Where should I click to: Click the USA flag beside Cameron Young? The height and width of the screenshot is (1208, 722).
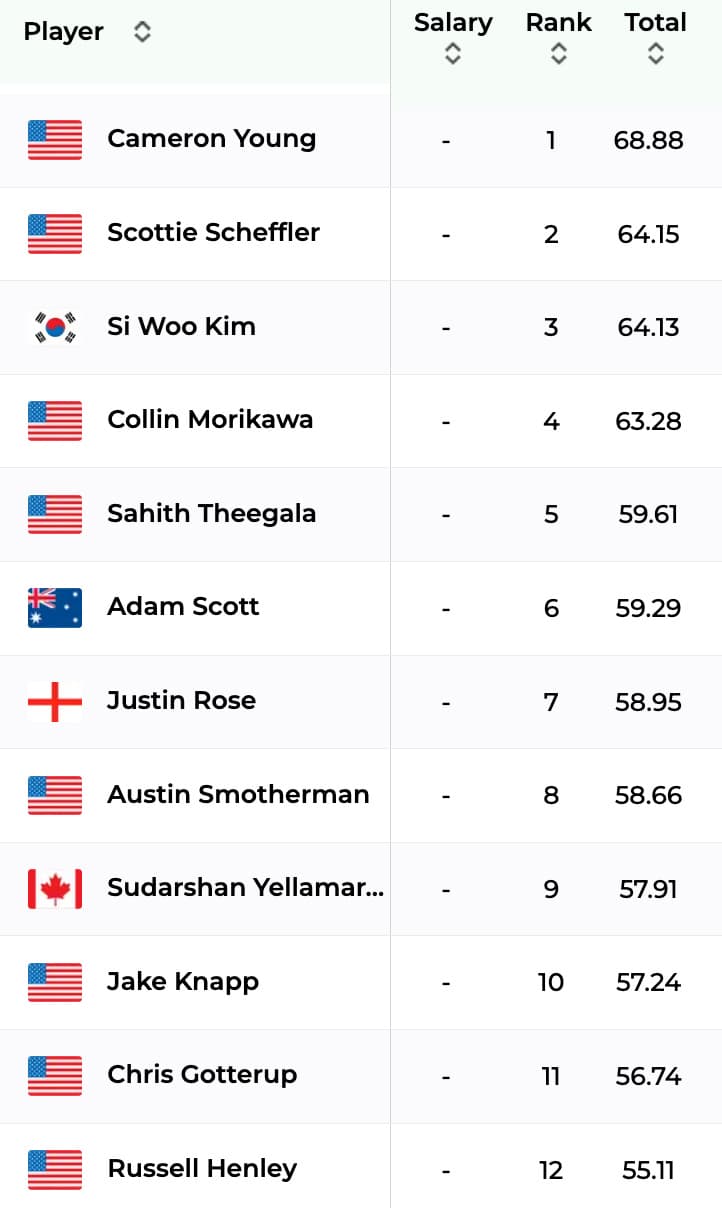54,140
